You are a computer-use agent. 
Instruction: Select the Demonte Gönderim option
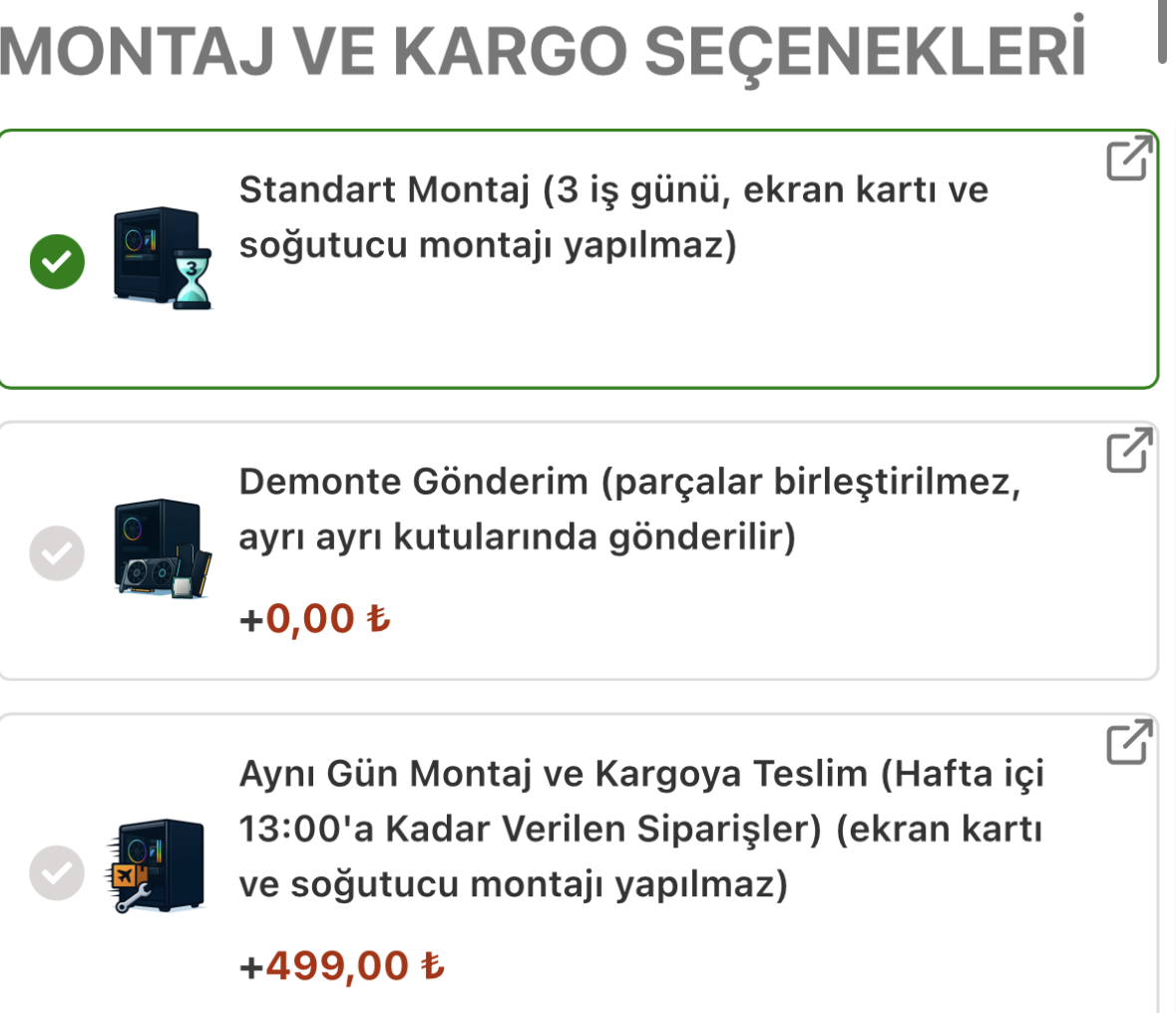(x=57, y=552)
